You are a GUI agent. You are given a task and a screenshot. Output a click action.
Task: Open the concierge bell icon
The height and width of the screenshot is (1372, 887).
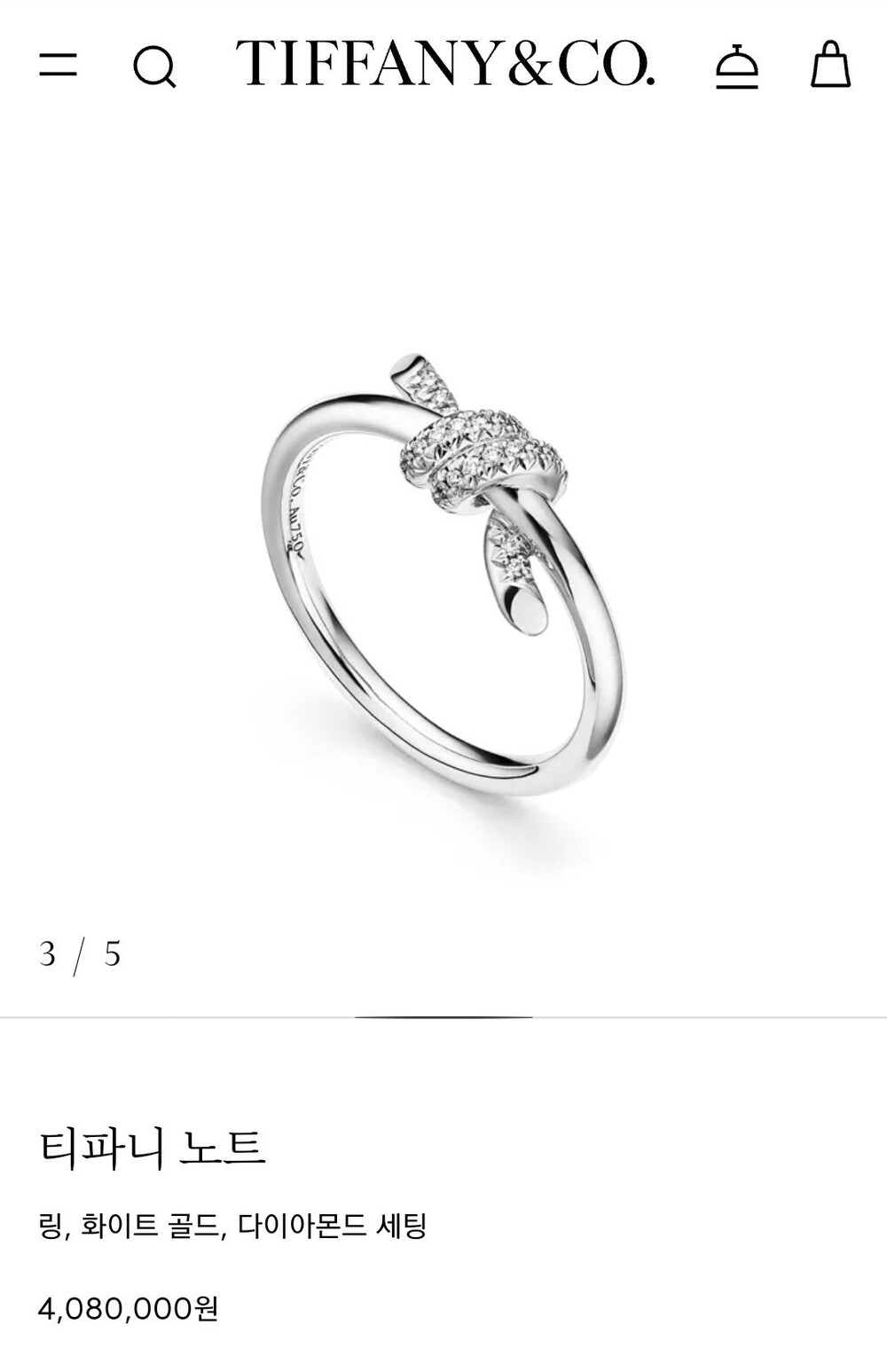click(737, 67)
